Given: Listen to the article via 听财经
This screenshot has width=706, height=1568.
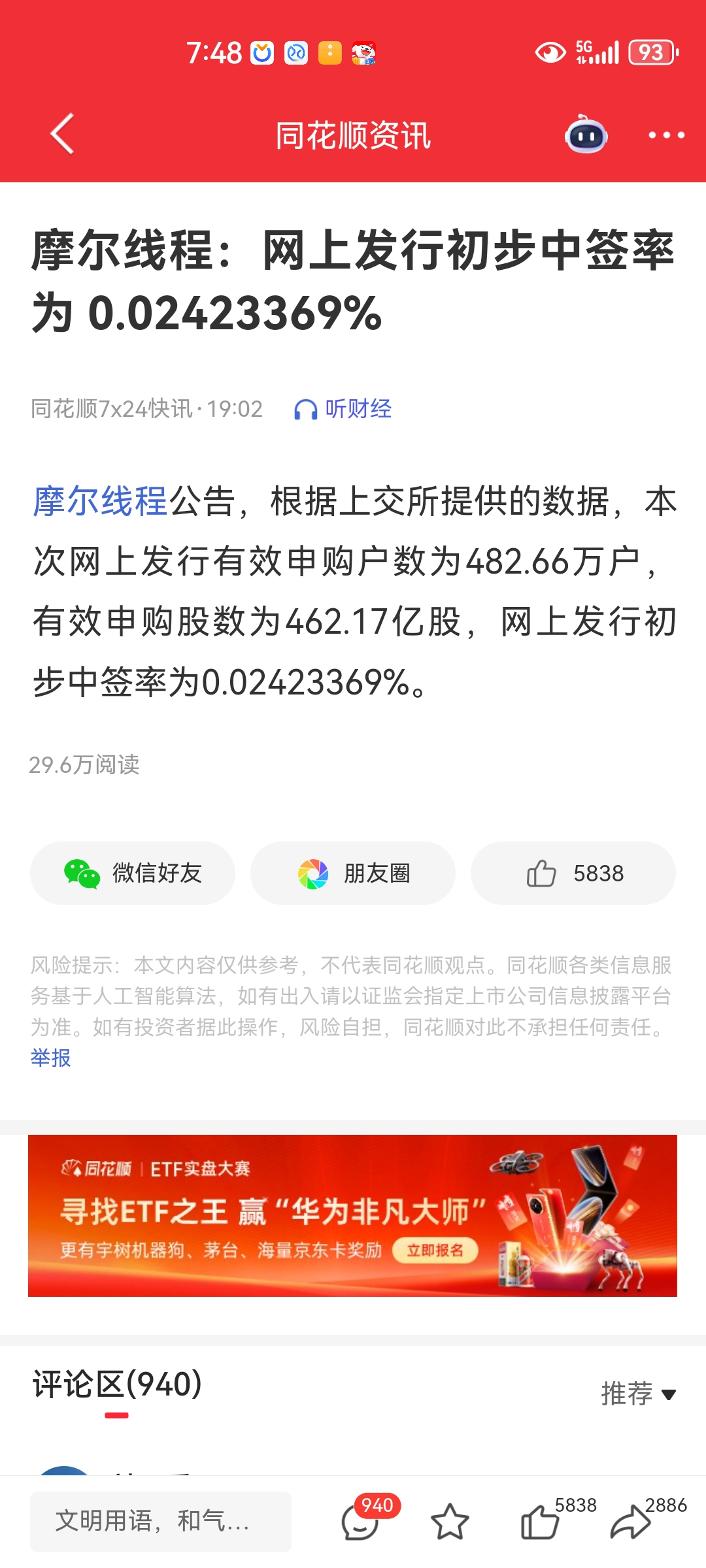Looking at the screenshot, I should [x=343, y=409].
